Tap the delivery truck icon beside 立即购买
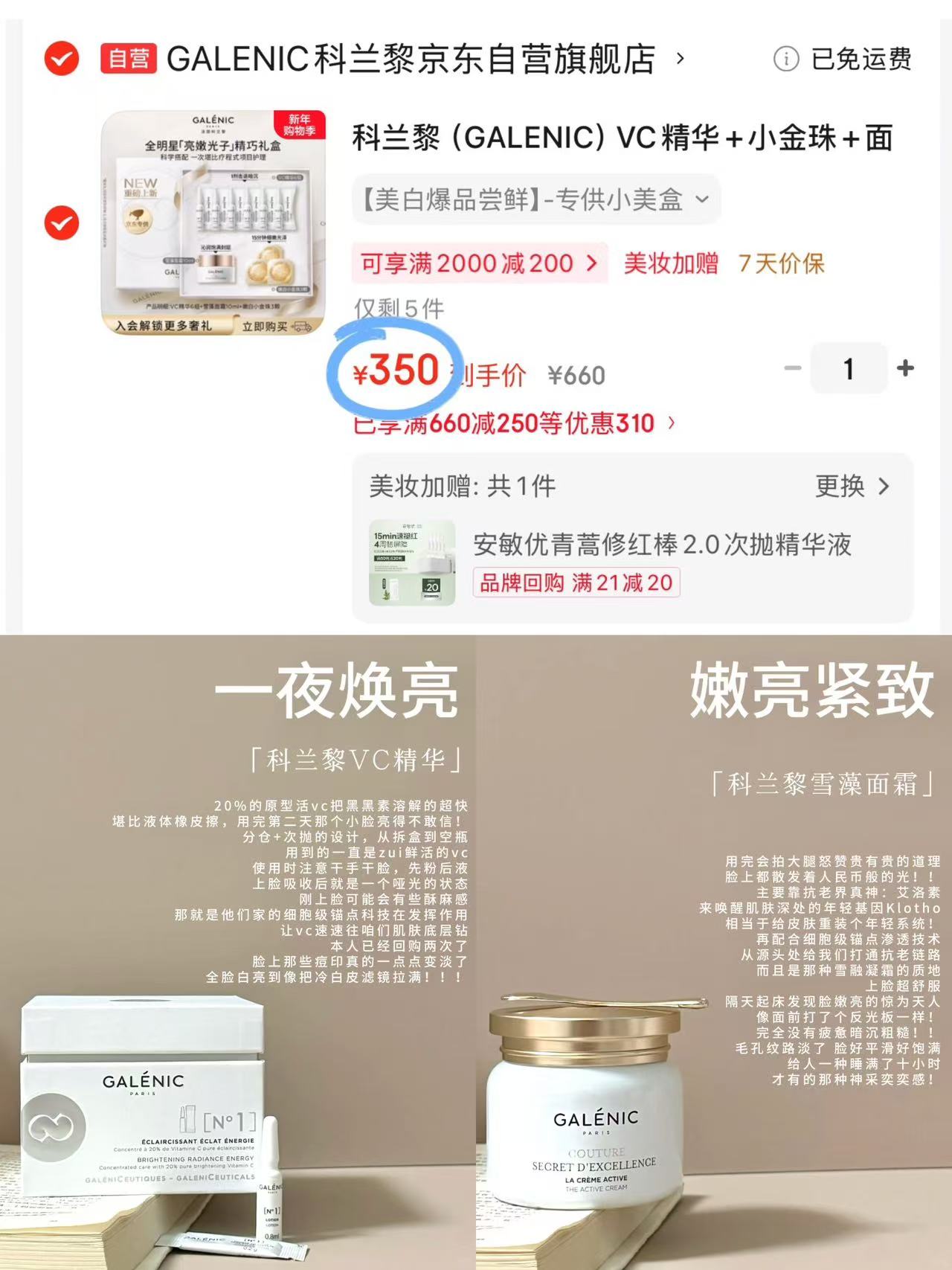The height and width of the screenshot is (1270, 952). coord(301,328)
